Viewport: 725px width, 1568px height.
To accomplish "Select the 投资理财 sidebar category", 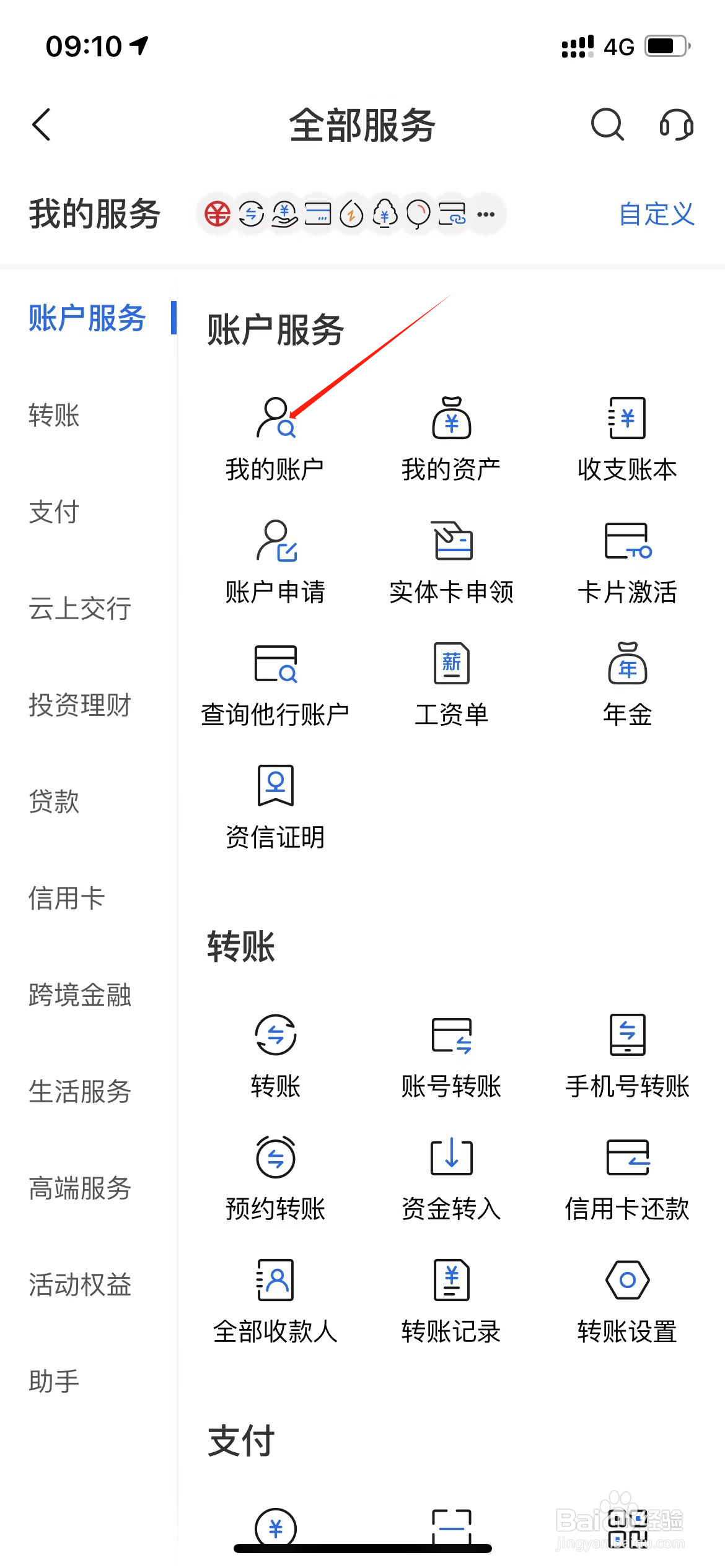I will tap(80, 705).
